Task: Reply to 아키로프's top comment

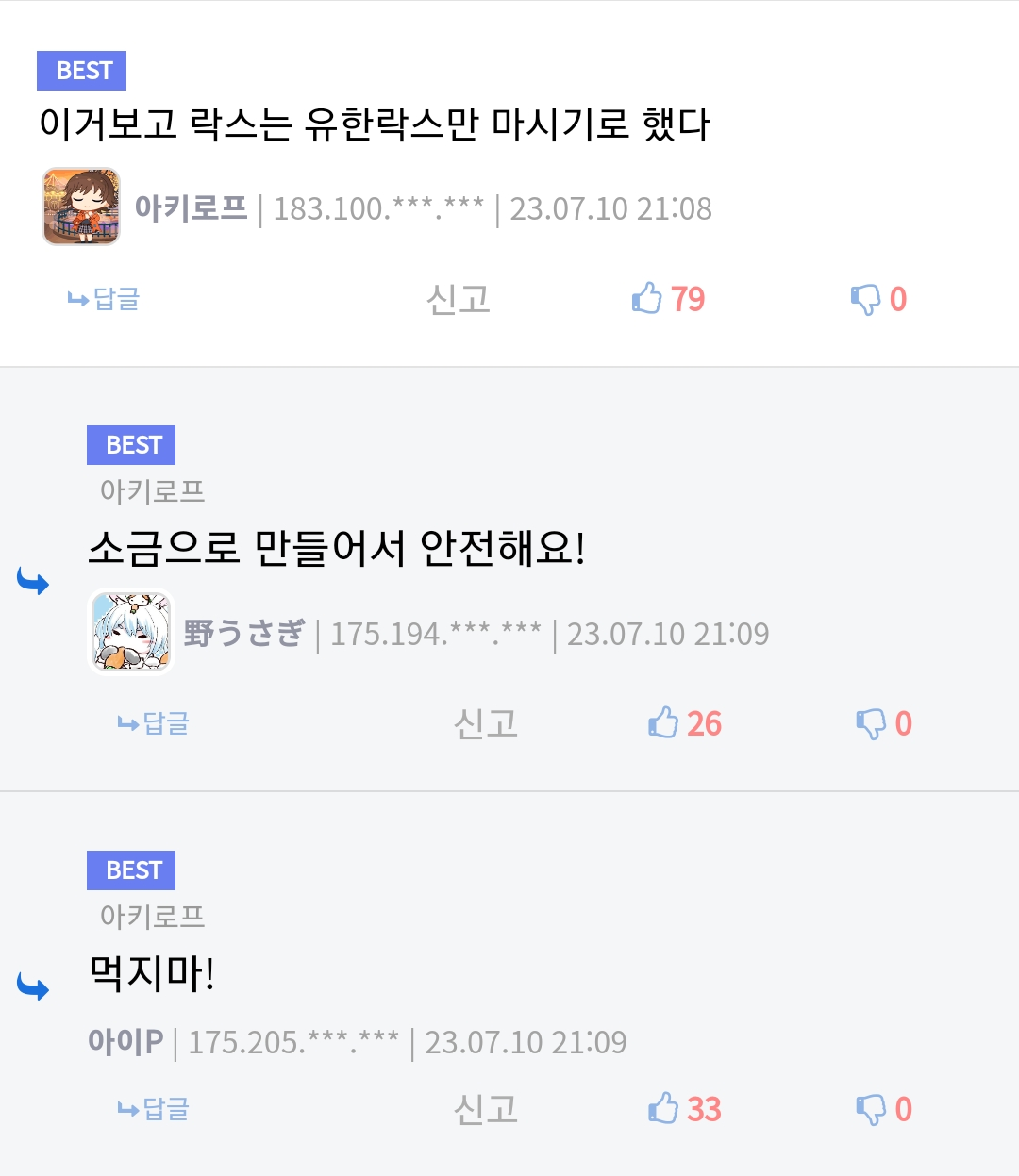Action: [x=105, y=300]
